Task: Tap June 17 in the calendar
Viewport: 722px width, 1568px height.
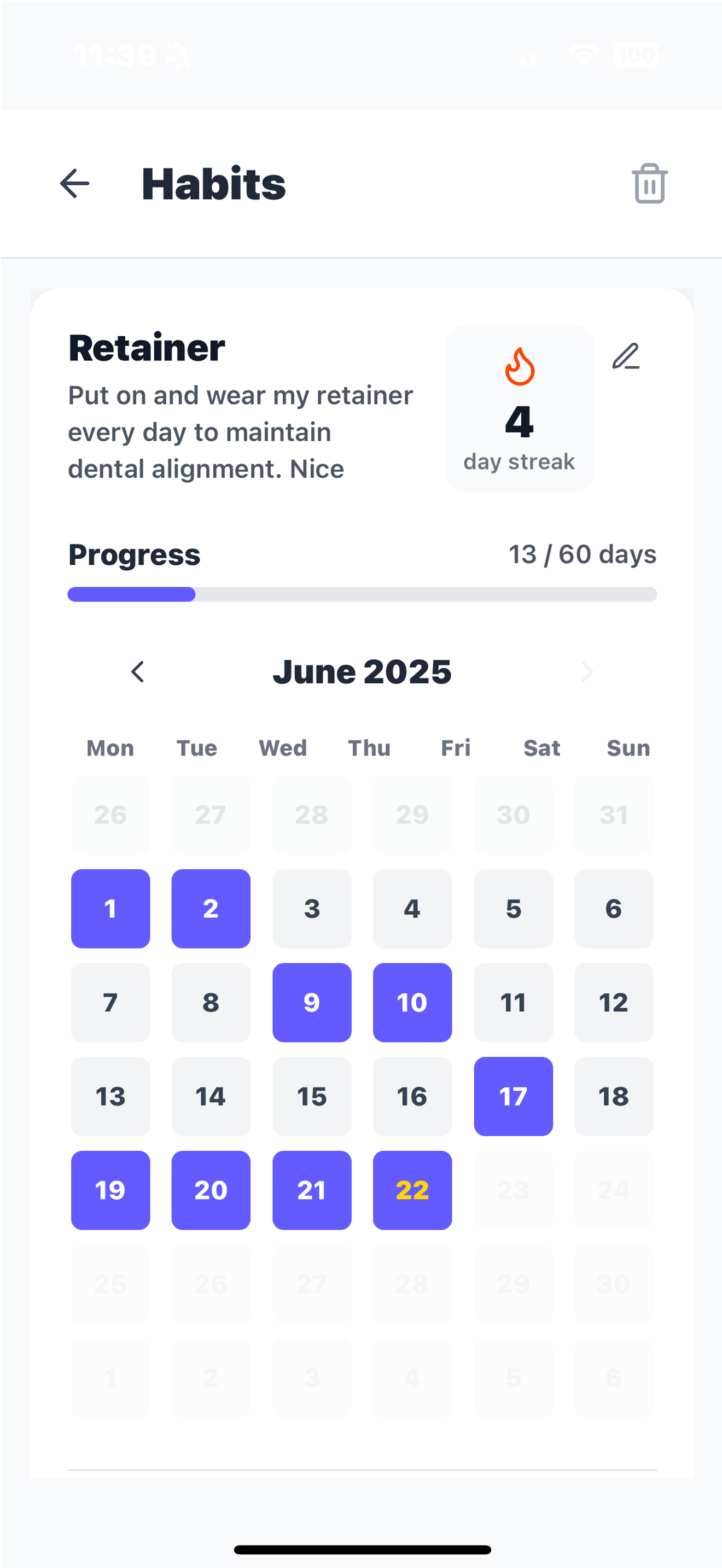Action: tap(513, 1096)
